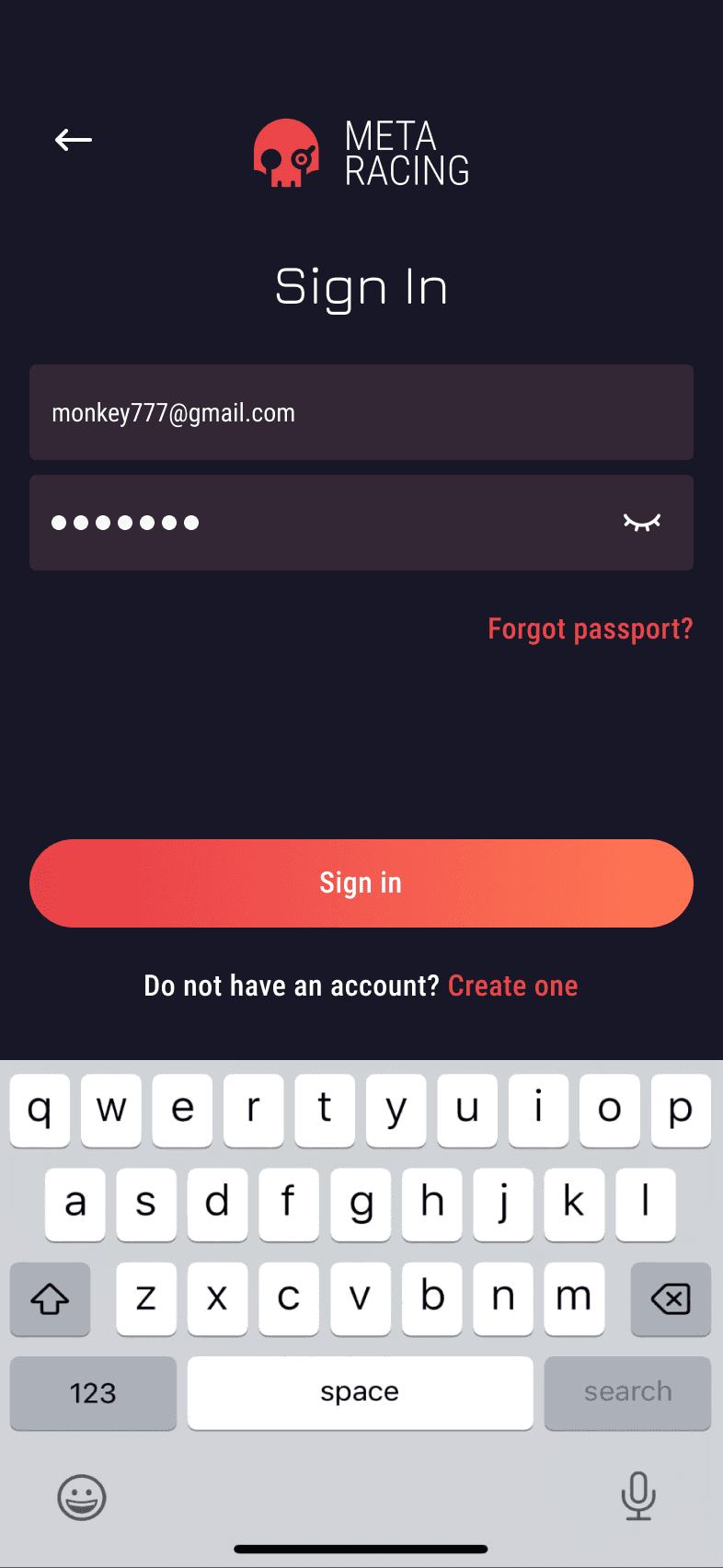Hit the backspace key on the keyboard
Image resolution: width=723 pixels, height=1568 pixels.
(671, 1299)
